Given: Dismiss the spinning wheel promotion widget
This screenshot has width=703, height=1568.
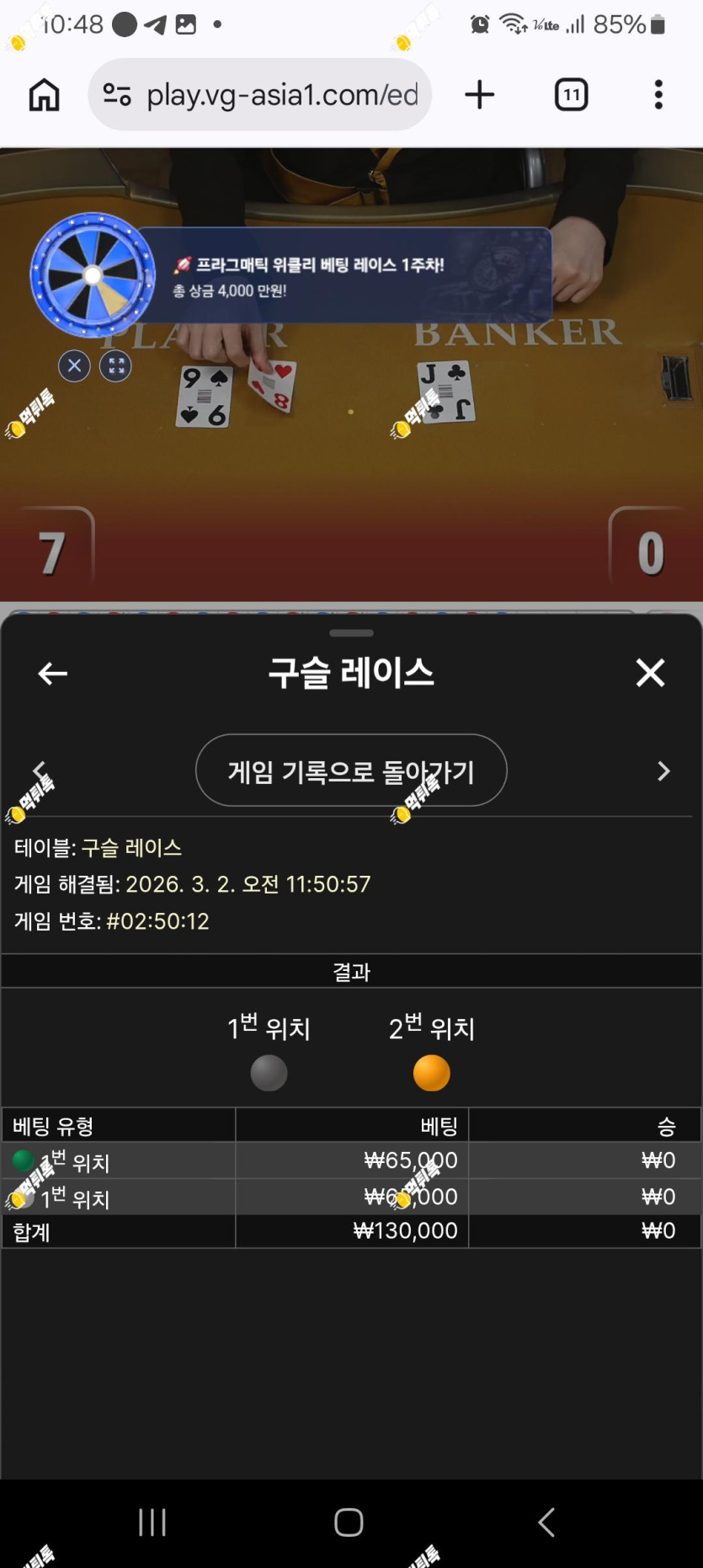Looking at the screenshot, I should [x=74, y=365].
